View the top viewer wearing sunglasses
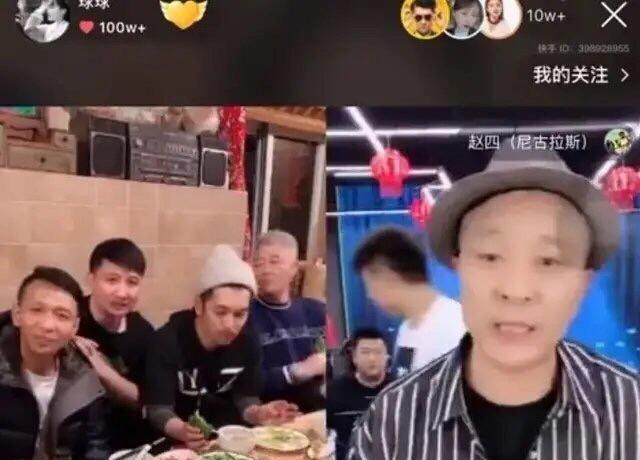Screen dimensions: 640x460 click(423, 17)
